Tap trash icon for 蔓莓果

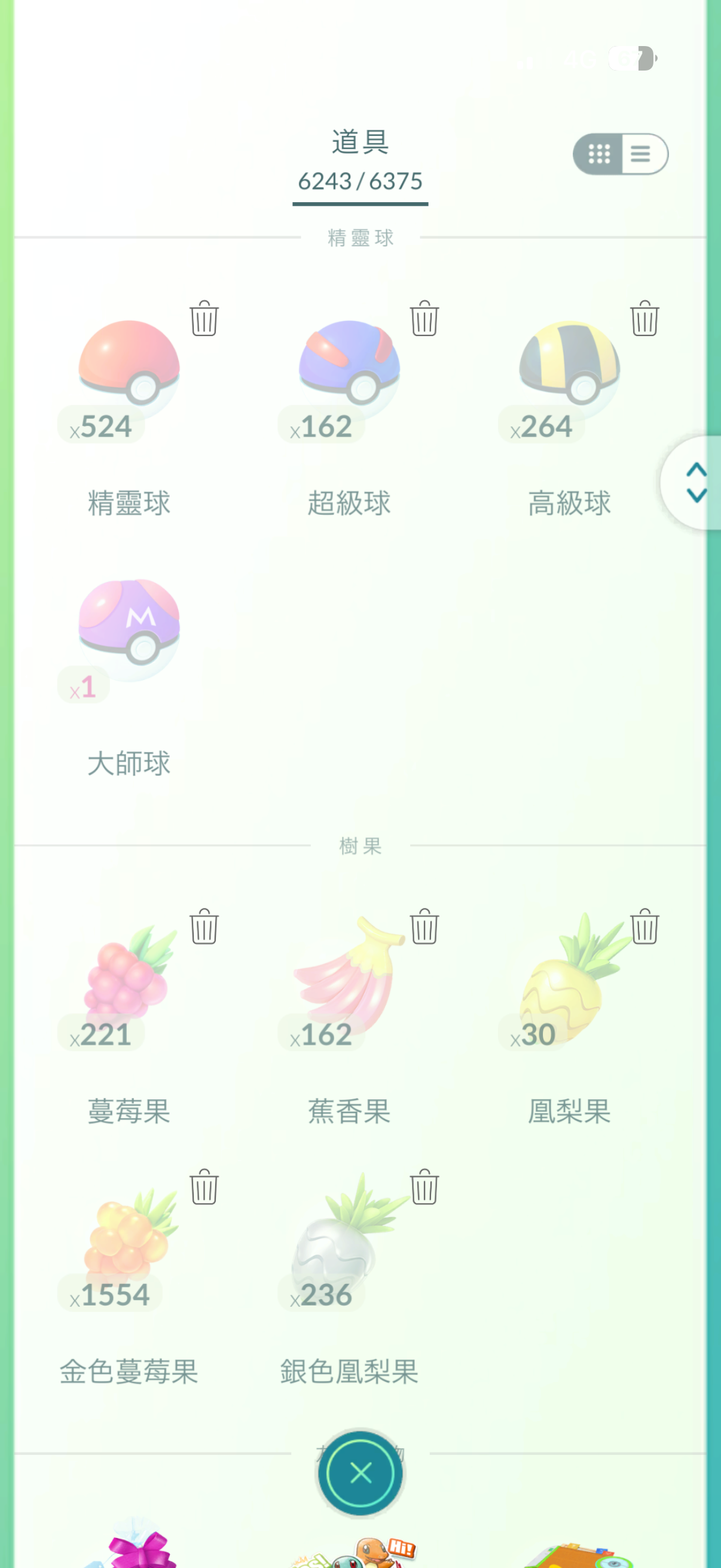tap(204, 927)
